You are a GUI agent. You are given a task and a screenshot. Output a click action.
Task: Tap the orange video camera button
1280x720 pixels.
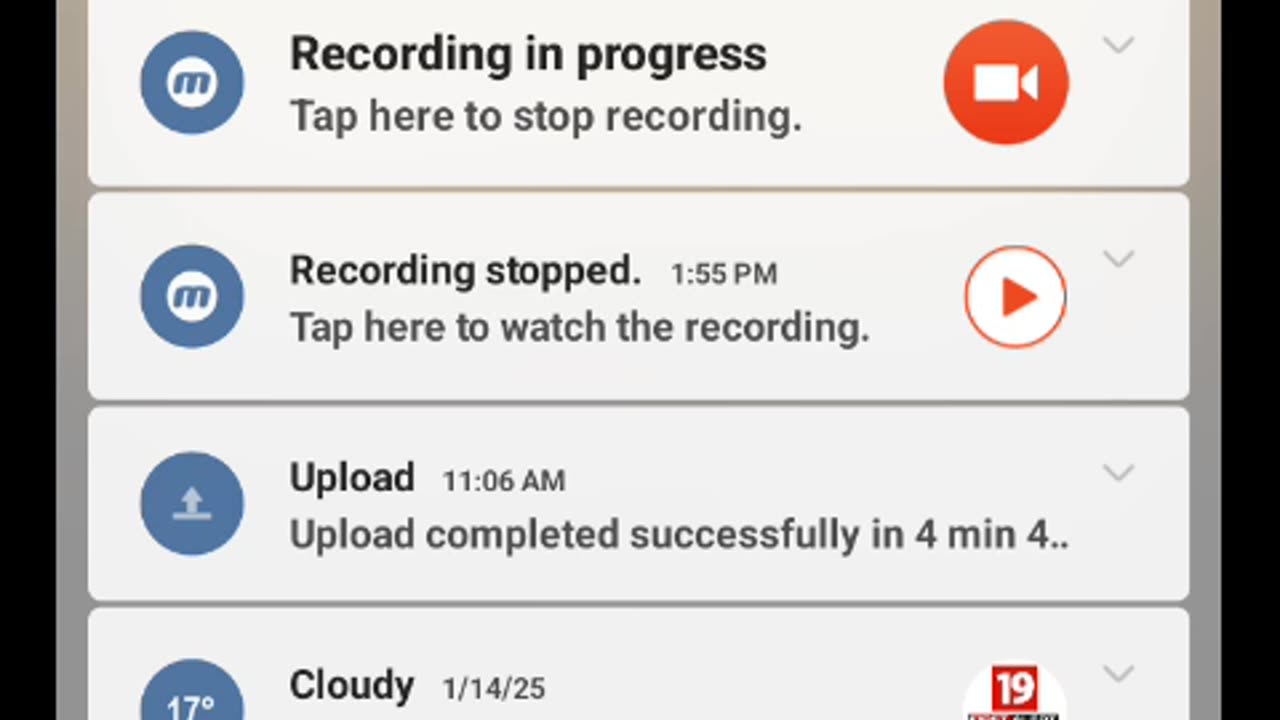point(1006,83)
